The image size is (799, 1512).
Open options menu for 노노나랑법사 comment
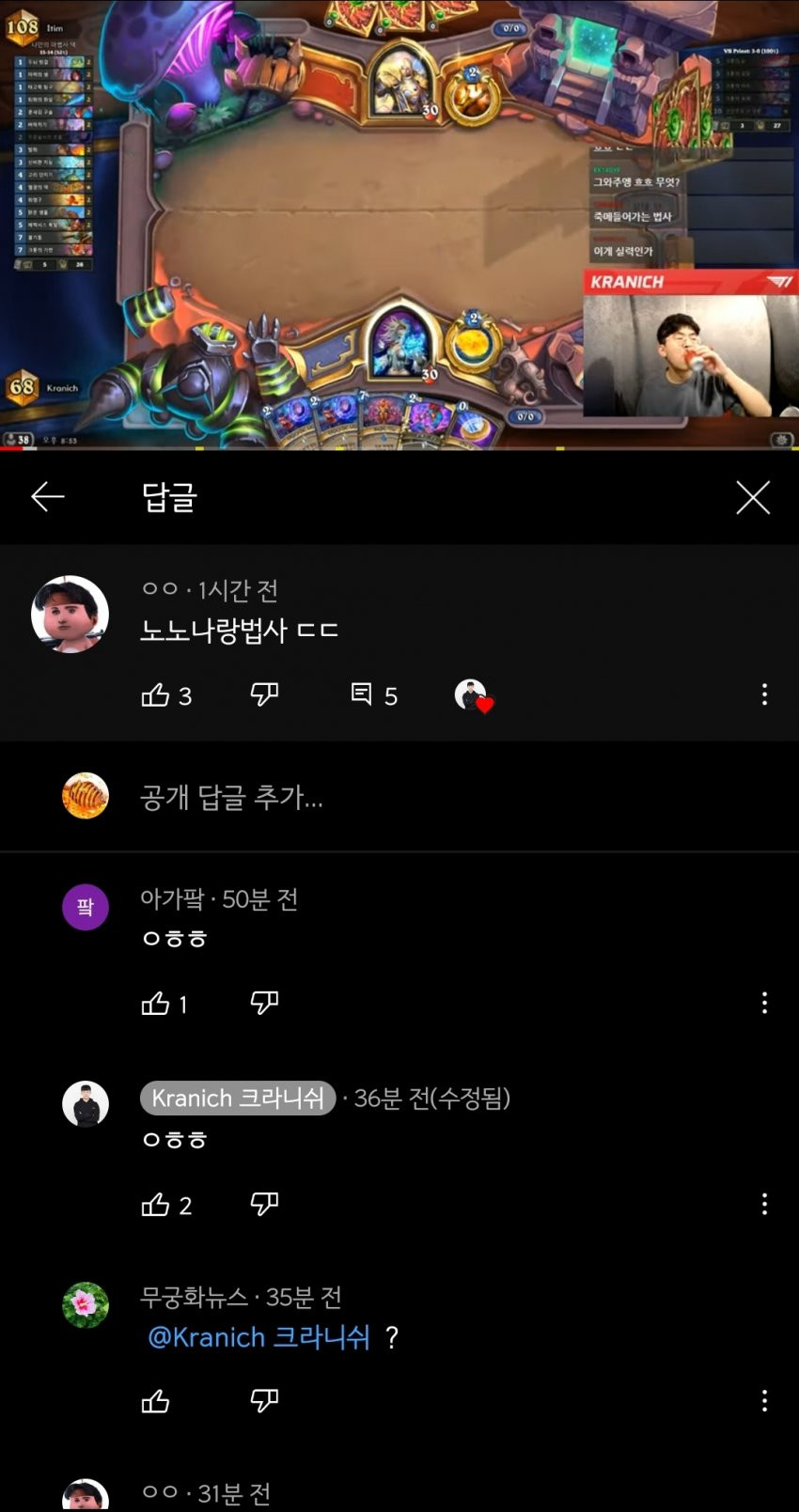[764, 694]
